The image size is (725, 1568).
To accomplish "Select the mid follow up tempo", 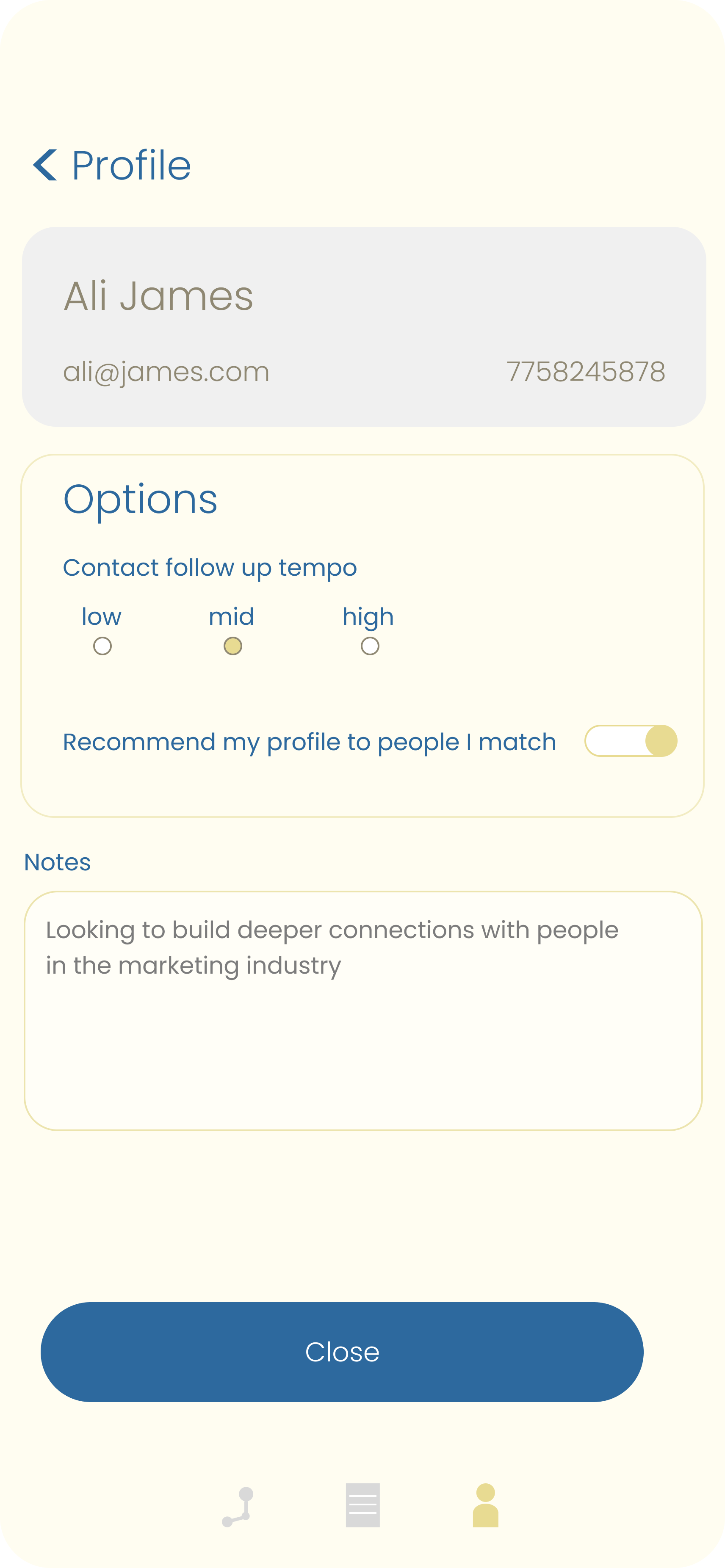I will tap(232, 646).
